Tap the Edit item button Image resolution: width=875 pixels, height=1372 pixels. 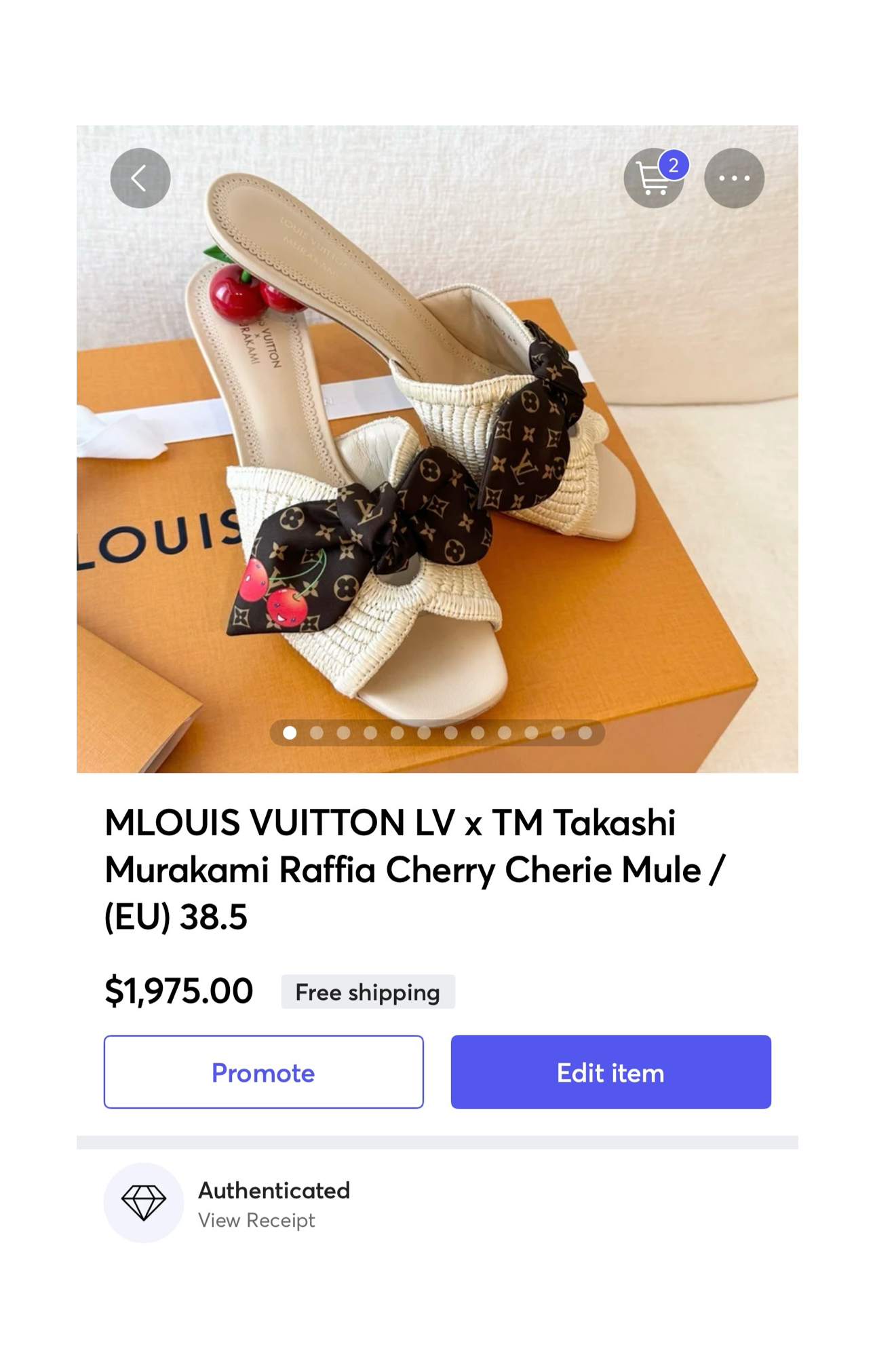point(610,1072)
